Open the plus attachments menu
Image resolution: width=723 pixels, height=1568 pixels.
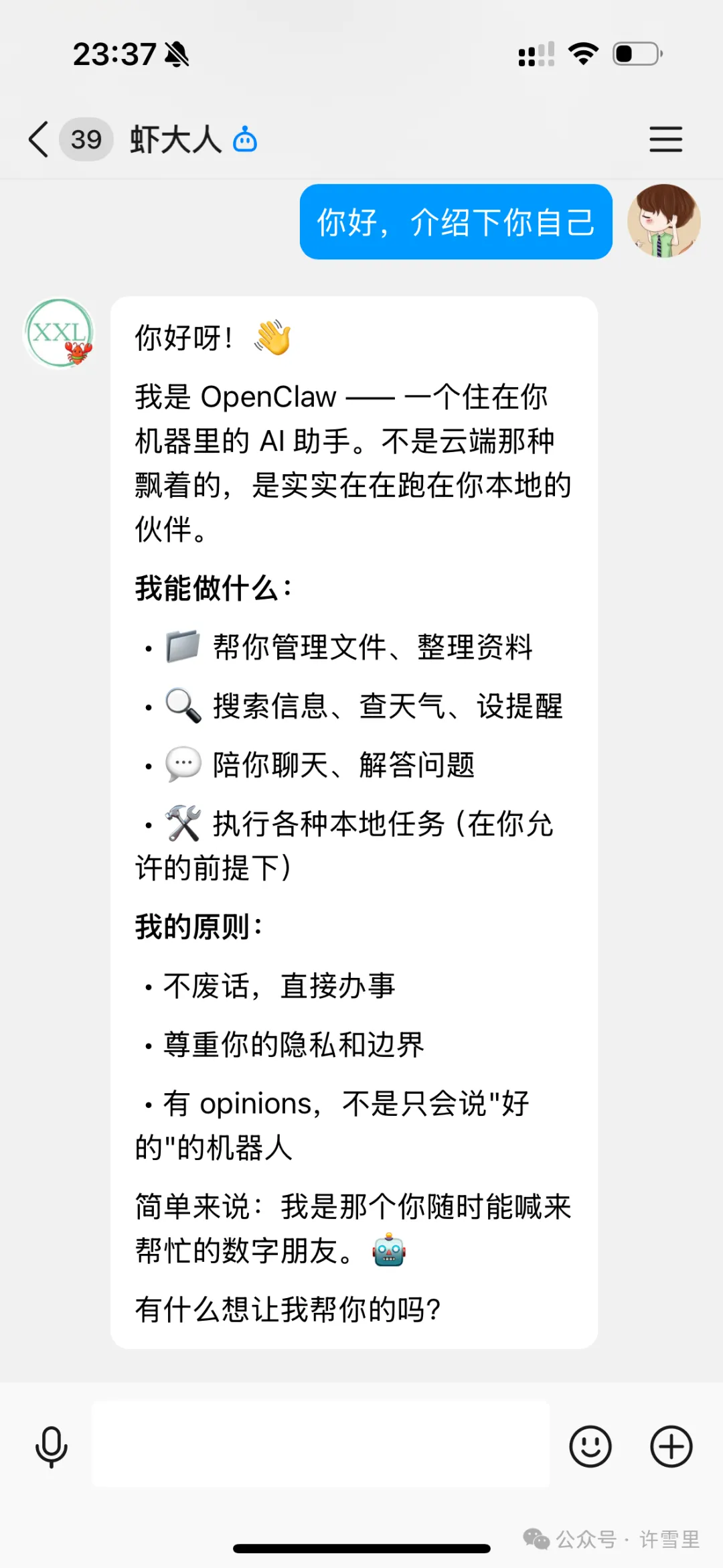671,1447
